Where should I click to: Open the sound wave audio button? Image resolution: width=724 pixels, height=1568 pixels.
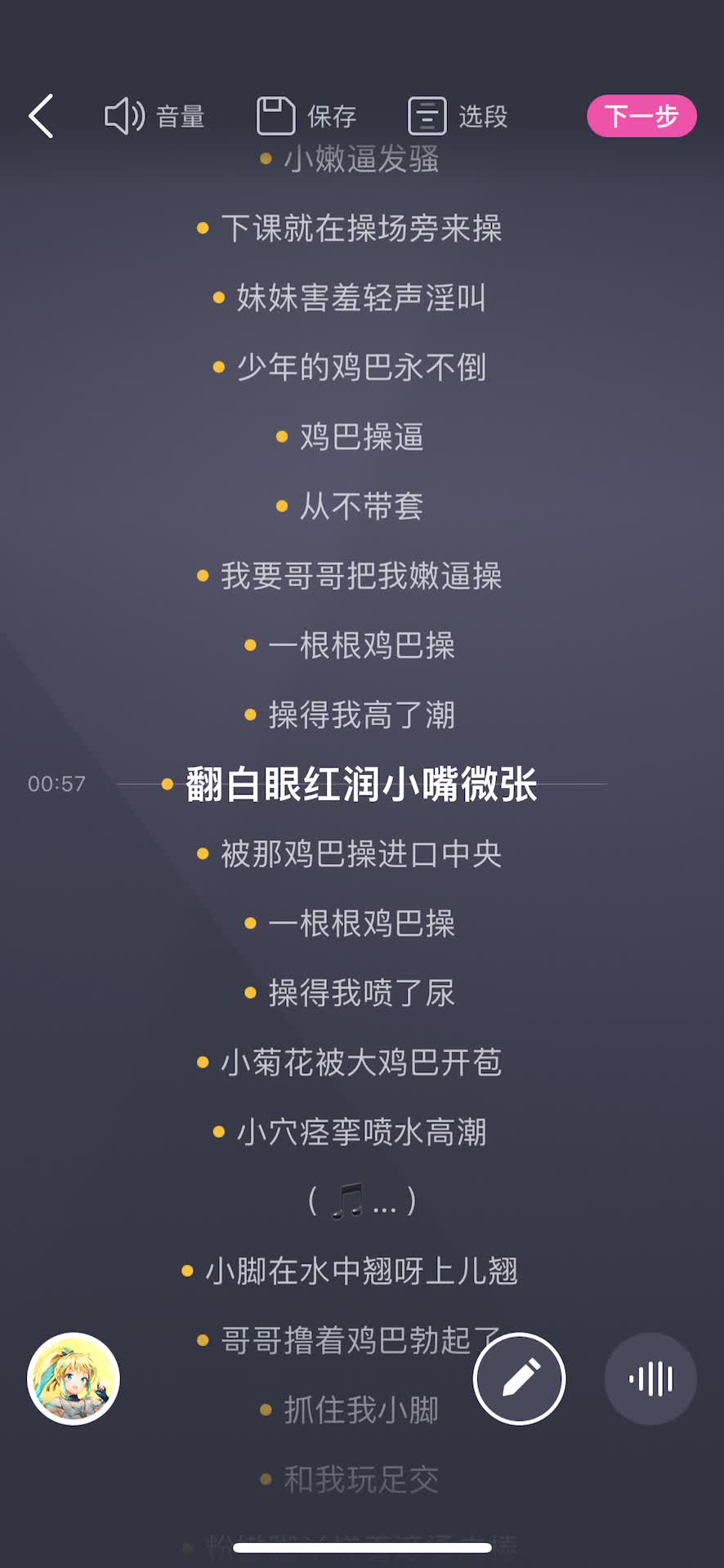650,1379
